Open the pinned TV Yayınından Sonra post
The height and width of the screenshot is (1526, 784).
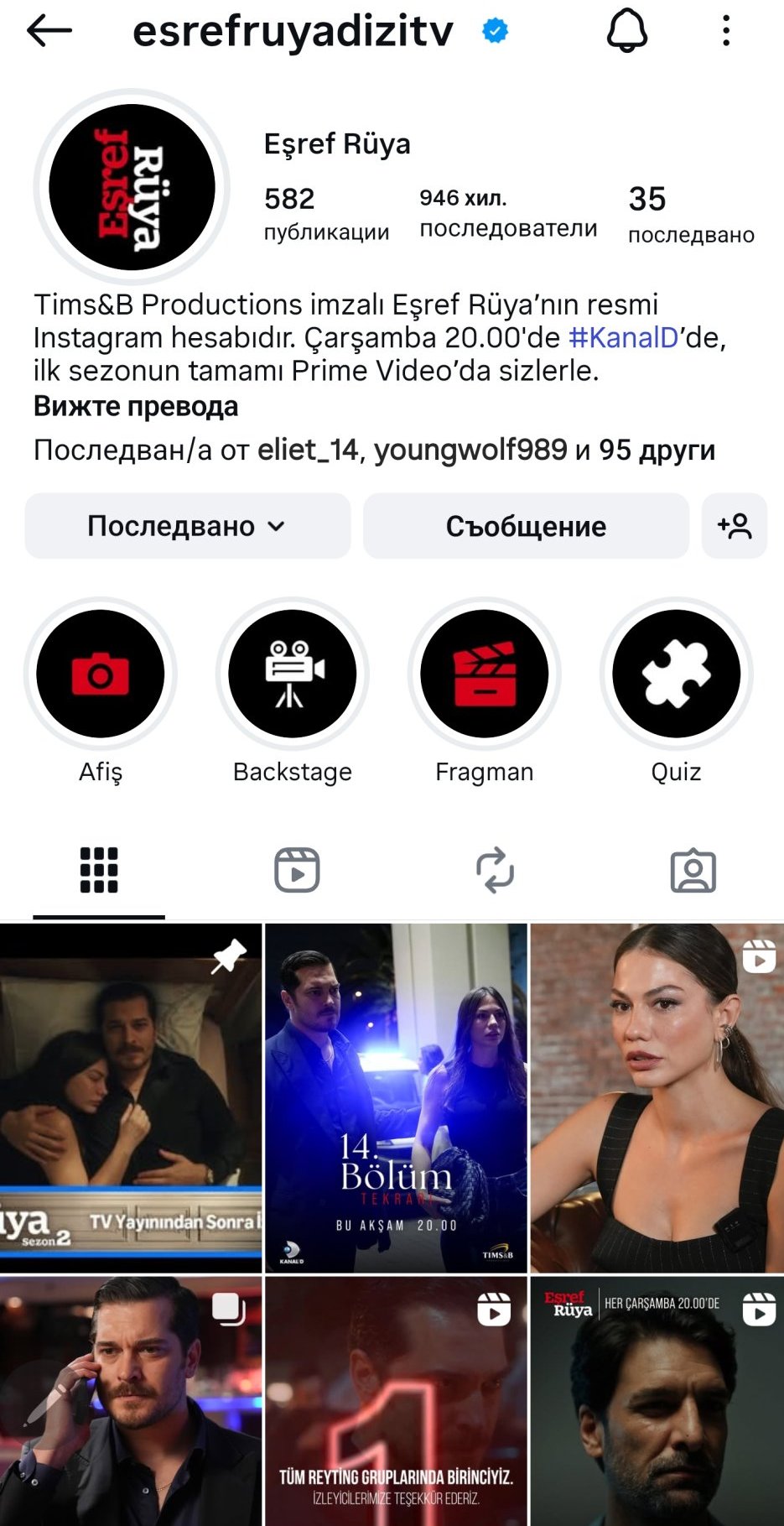pyautogui.click(x=130, y=1097)
